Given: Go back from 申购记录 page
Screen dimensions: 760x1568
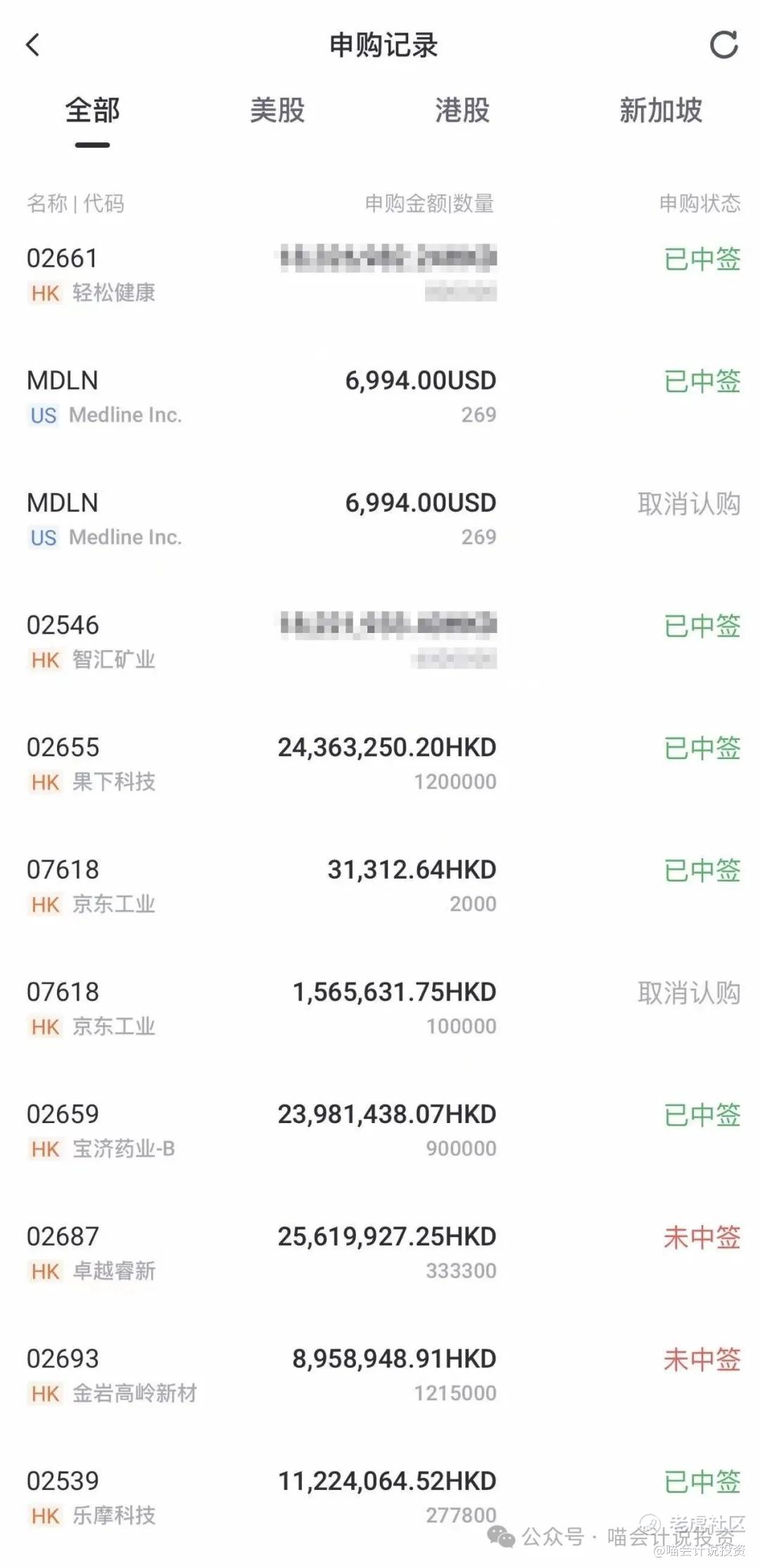Looking at the screenshot, I should coord(33,45).
